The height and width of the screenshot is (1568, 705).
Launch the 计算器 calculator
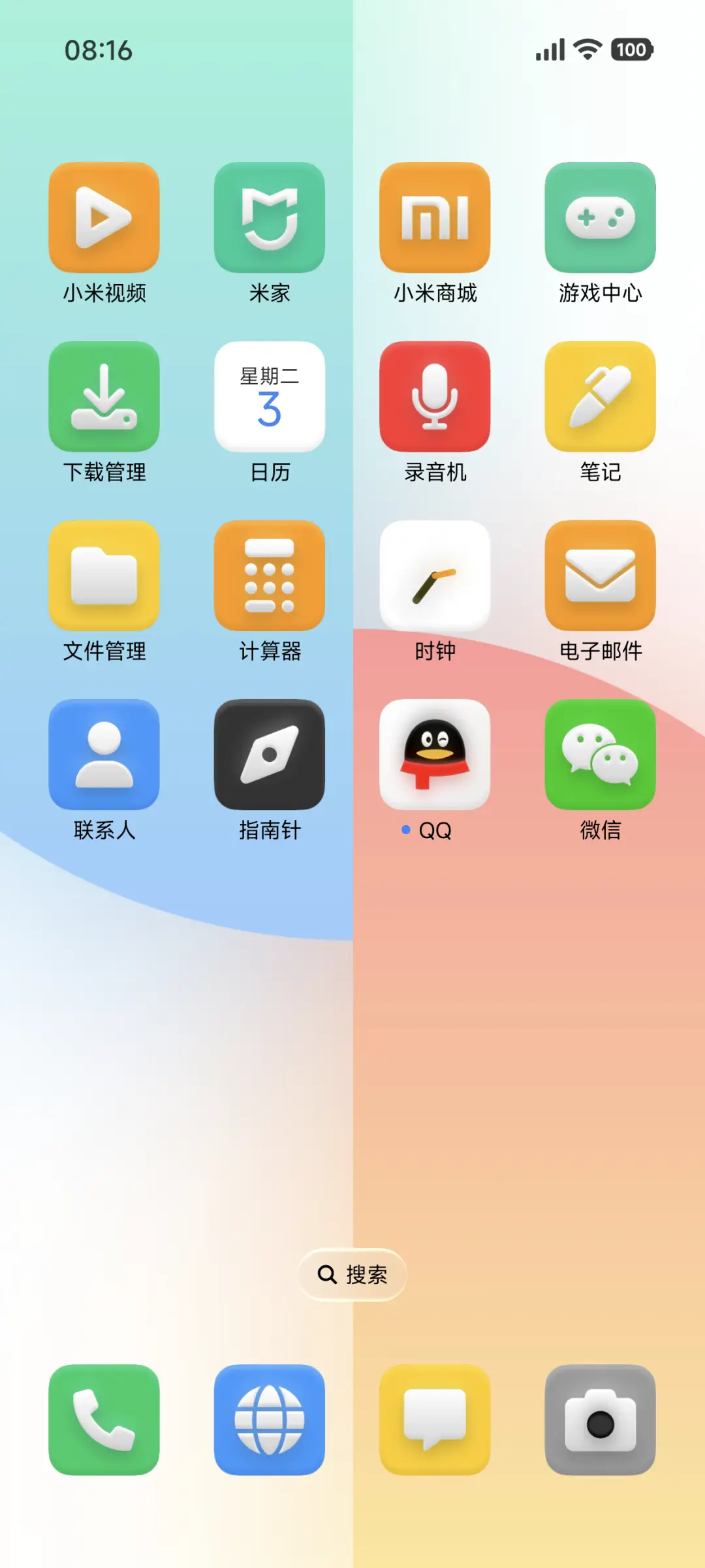pyautogui.click(x=270, y=574)
